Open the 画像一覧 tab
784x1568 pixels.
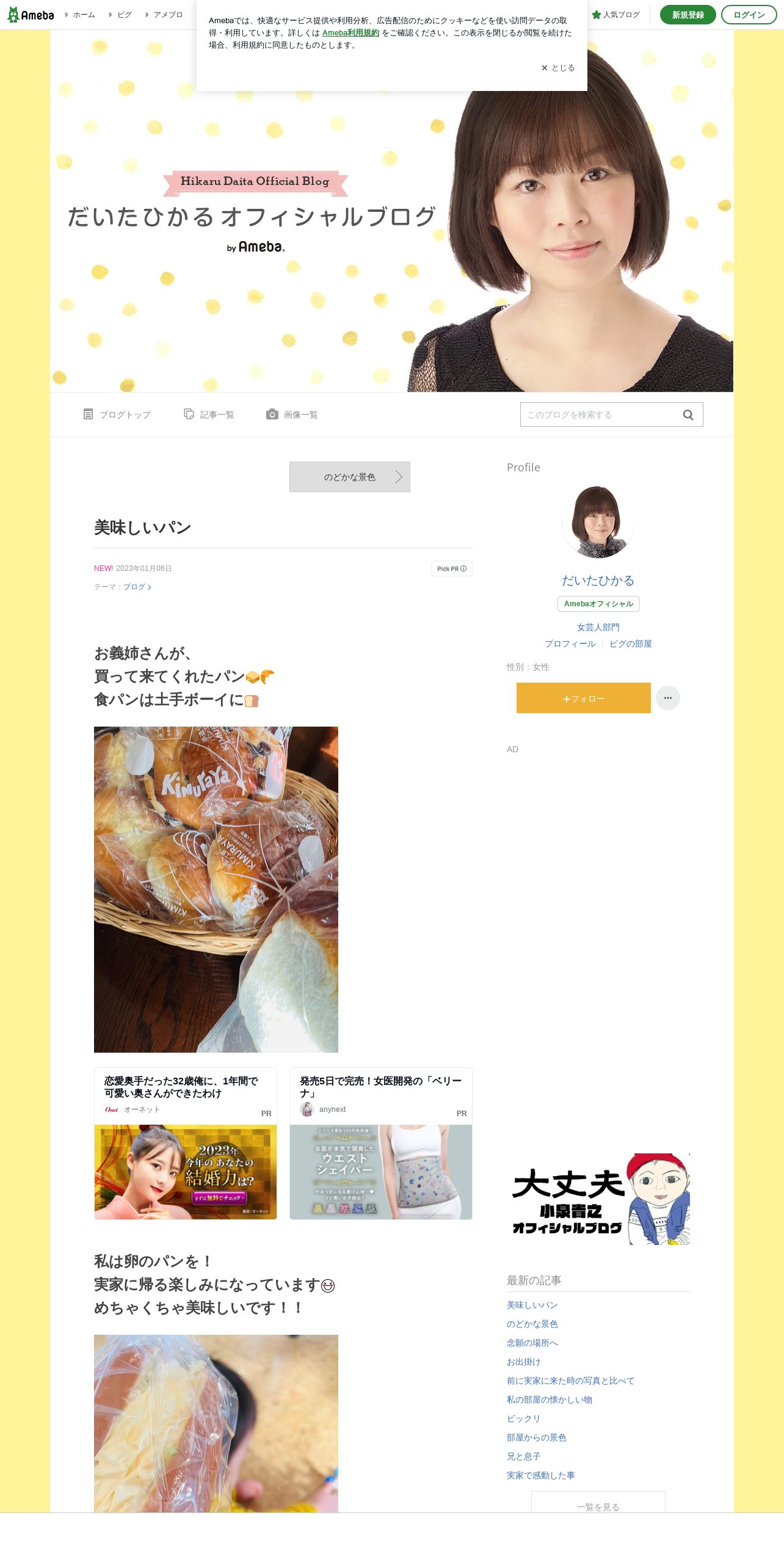click(x=292, y=415)
